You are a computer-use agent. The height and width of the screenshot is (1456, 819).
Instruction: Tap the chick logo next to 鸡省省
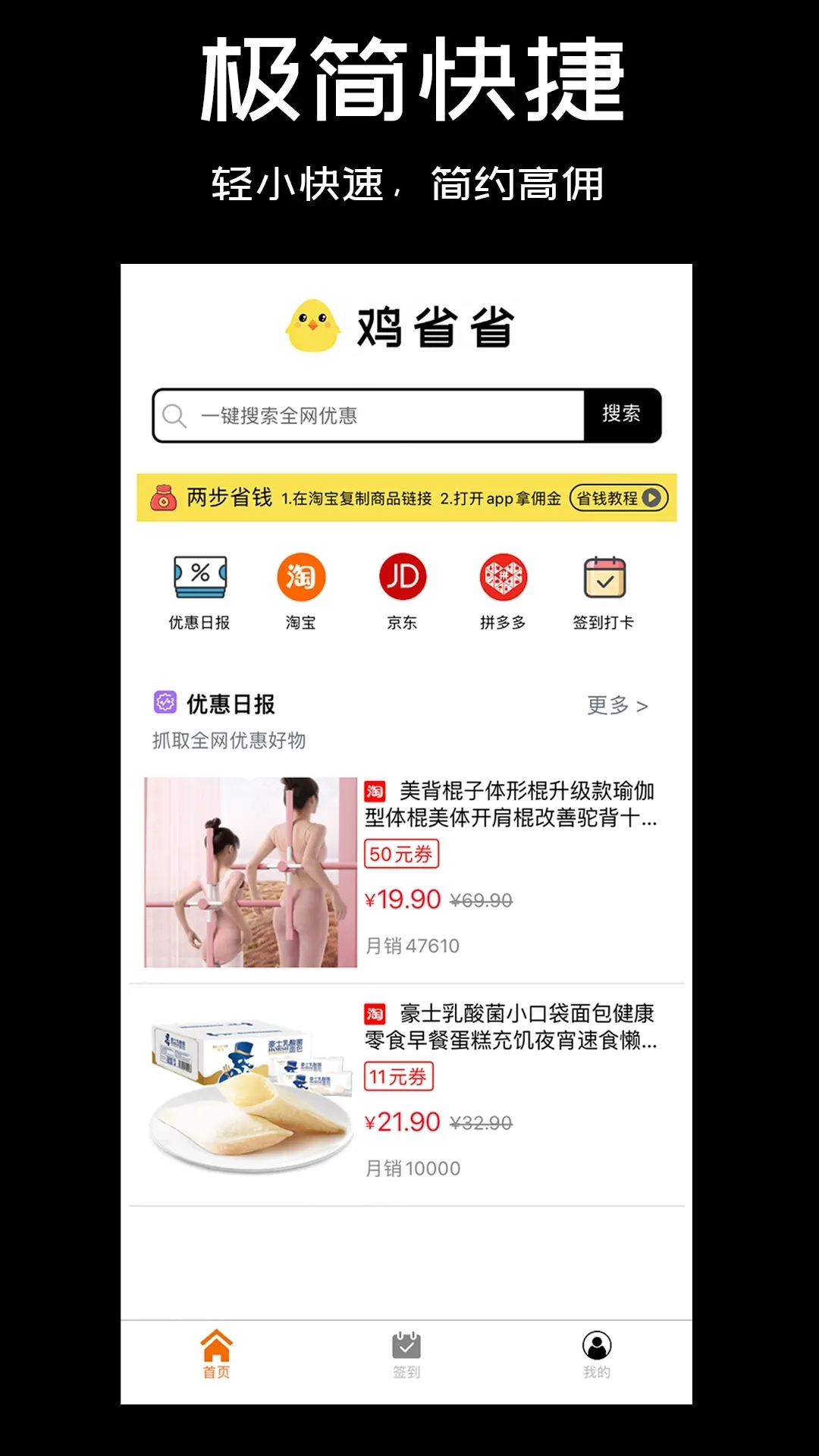[x=312, y=328]
